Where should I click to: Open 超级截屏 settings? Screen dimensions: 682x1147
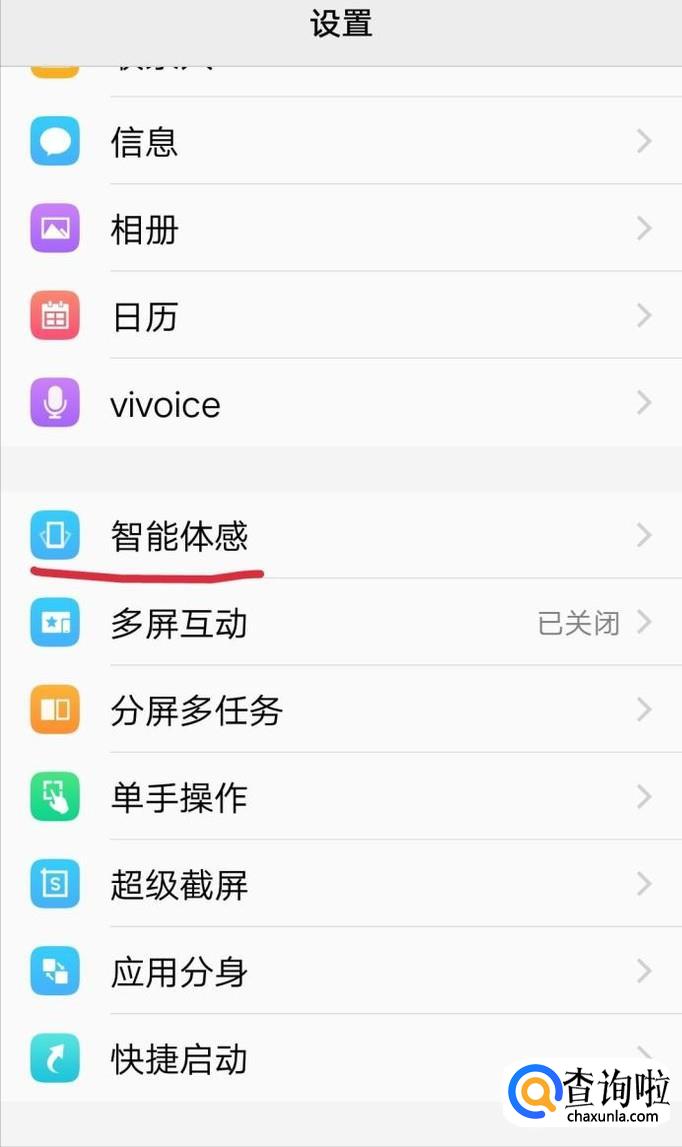click(x=340, y=884)
